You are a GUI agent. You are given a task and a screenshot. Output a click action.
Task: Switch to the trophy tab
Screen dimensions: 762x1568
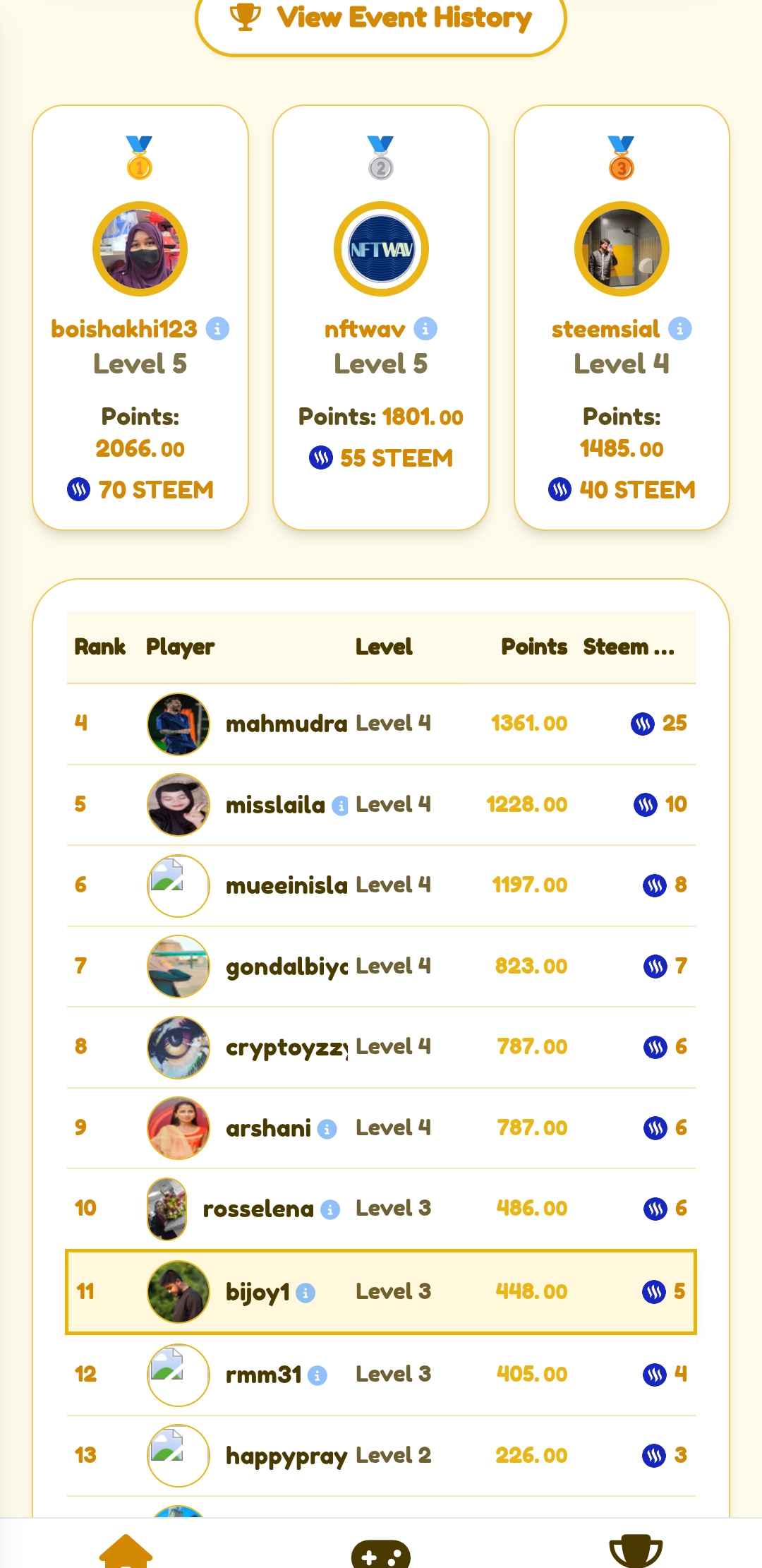(x=635, y=1552)
